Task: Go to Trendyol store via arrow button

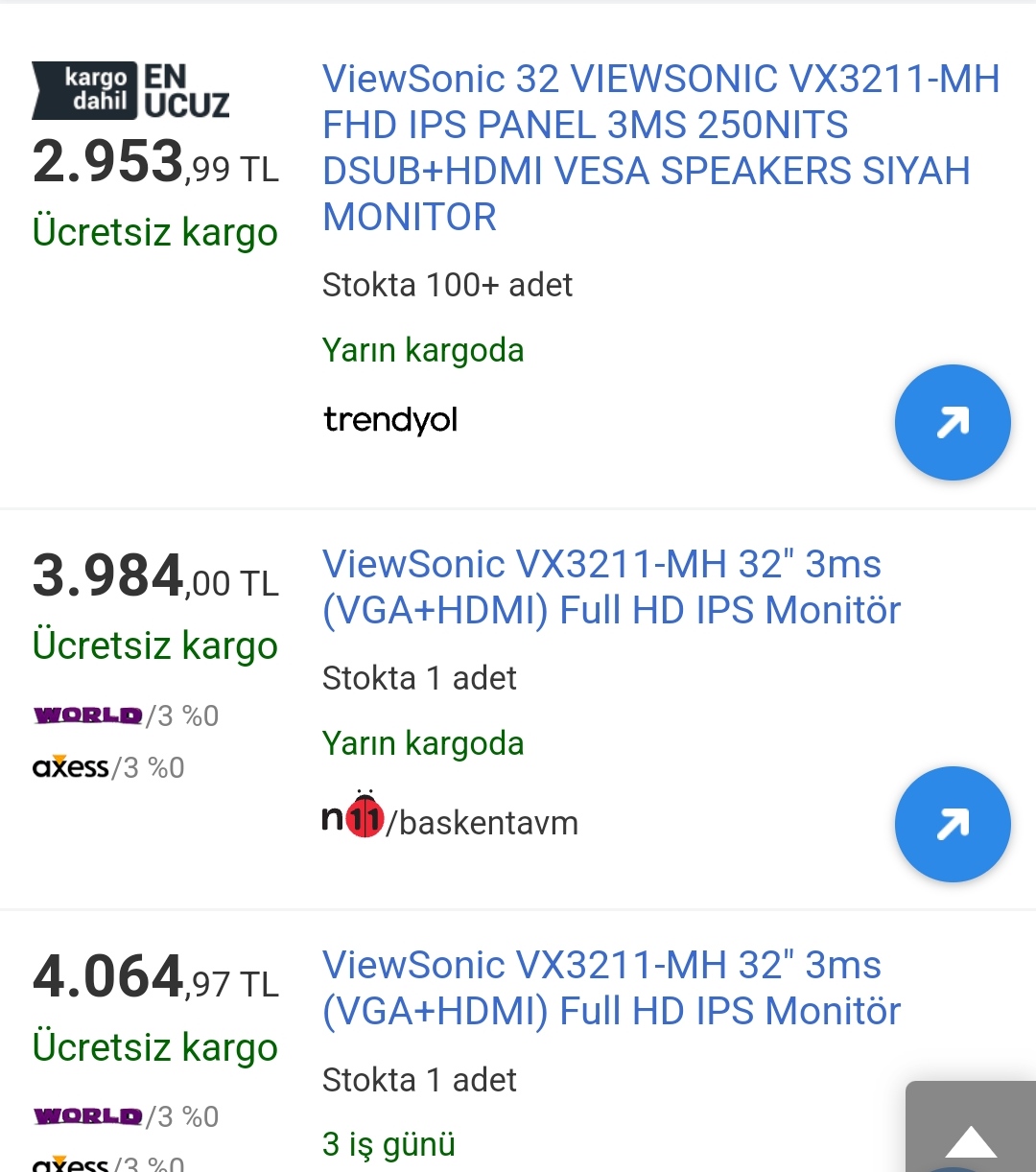Action: coord(952,422)
